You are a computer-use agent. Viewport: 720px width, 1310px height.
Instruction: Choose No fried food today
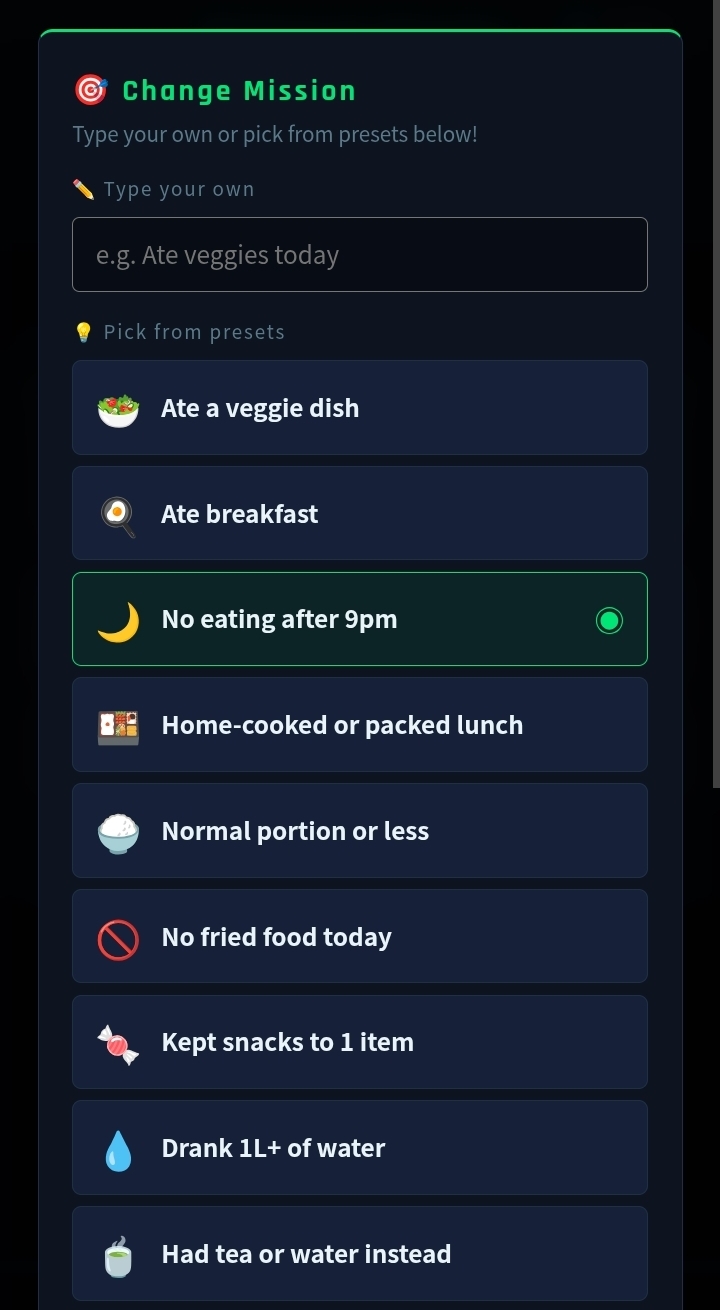359,937
